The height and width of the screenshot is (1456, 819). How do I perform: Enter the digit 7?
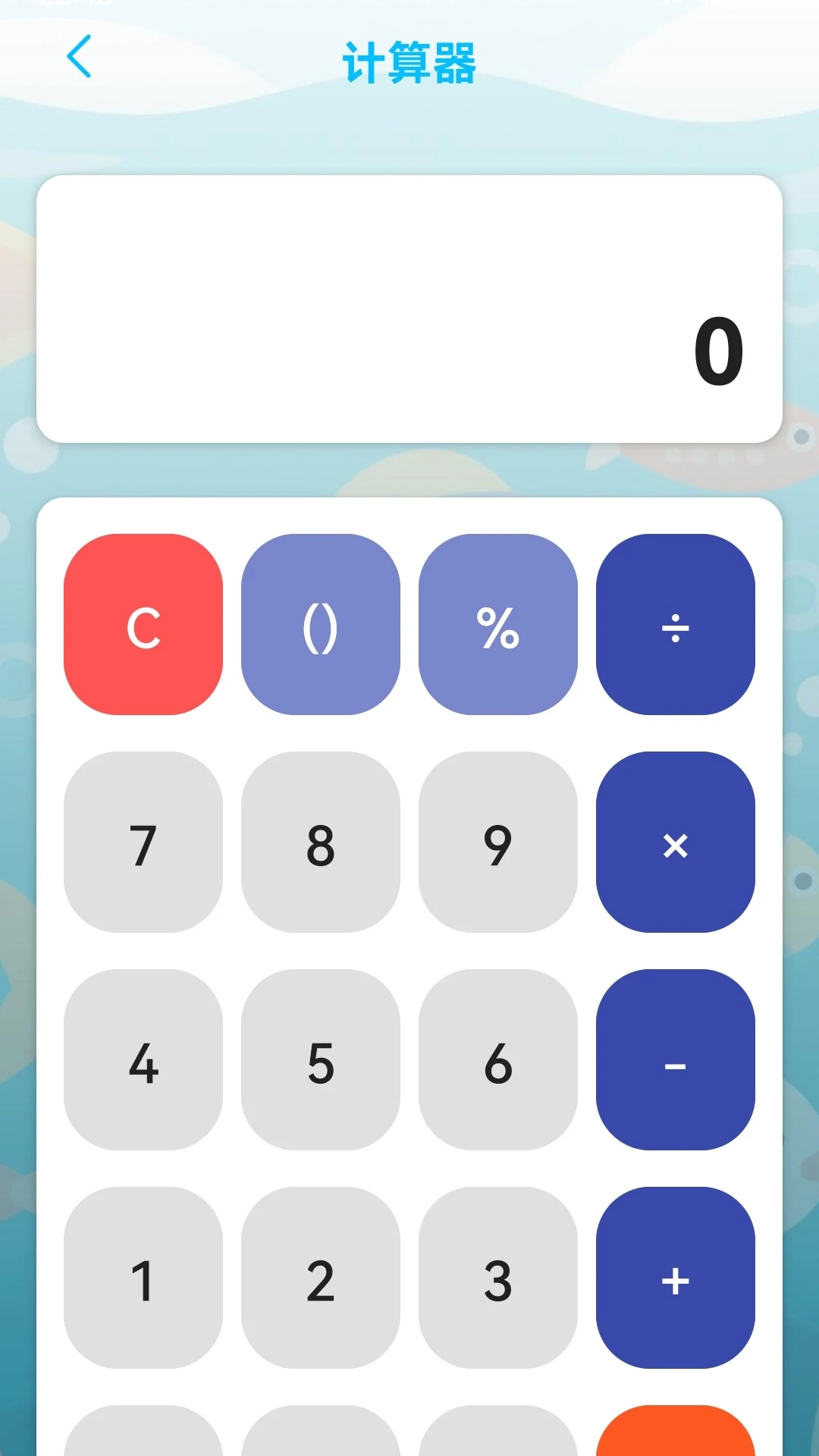coord(143,842)
